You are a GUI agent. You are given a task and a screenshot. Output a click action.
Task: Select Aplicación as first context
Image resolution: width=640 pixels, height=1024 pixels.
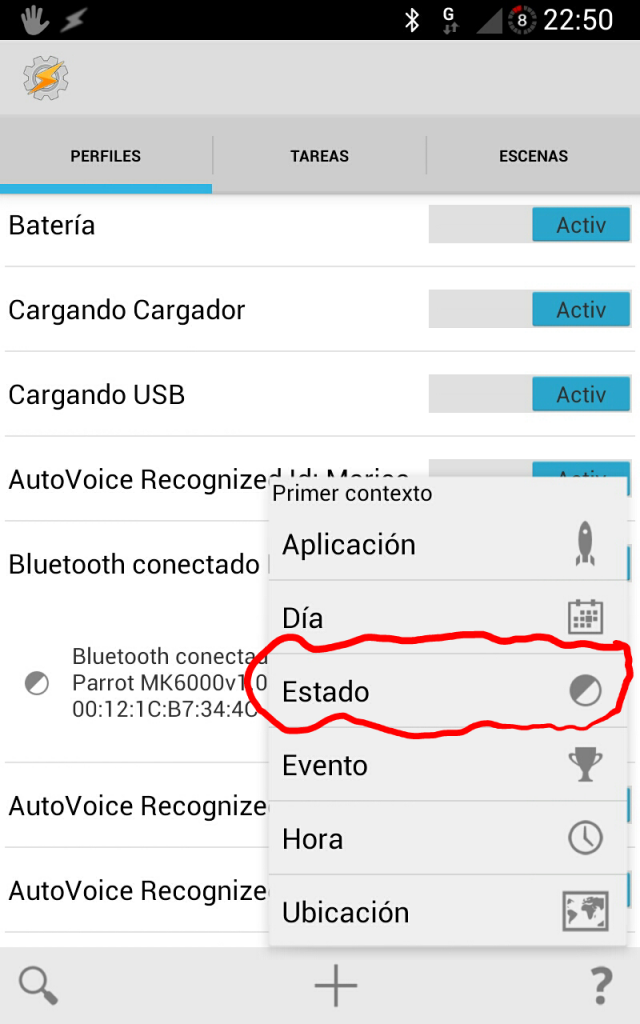click(x=440, y=545)
